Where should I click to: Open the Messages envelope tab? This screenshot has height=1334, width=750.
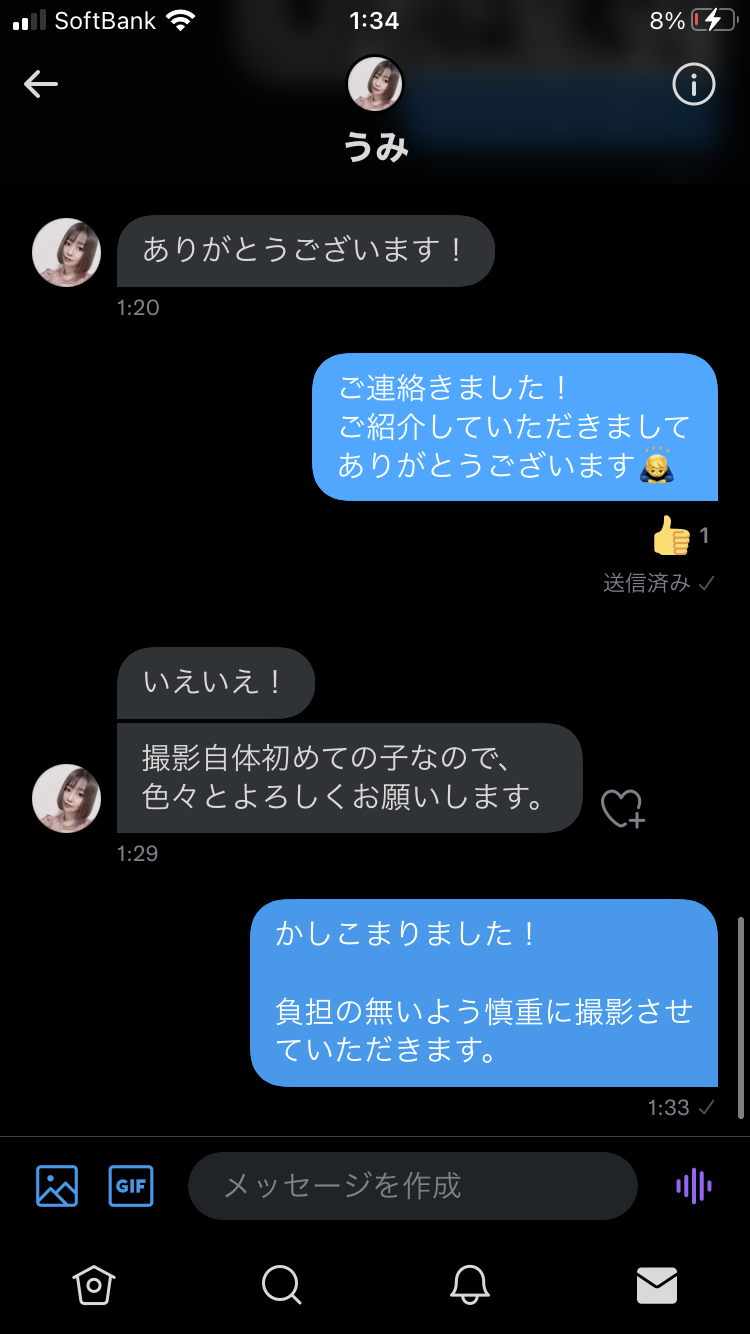pyautogui.click(x=657, y=1285)
